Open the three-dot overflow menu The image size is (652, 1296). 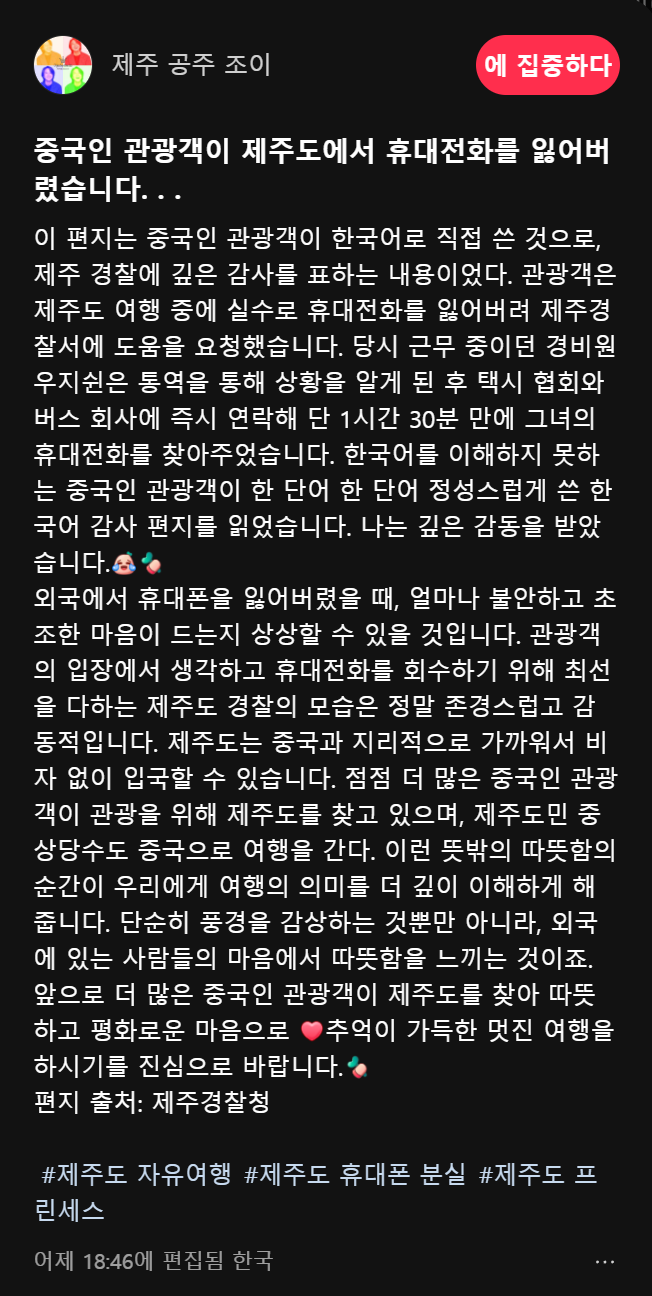(x=605, y=1260)
